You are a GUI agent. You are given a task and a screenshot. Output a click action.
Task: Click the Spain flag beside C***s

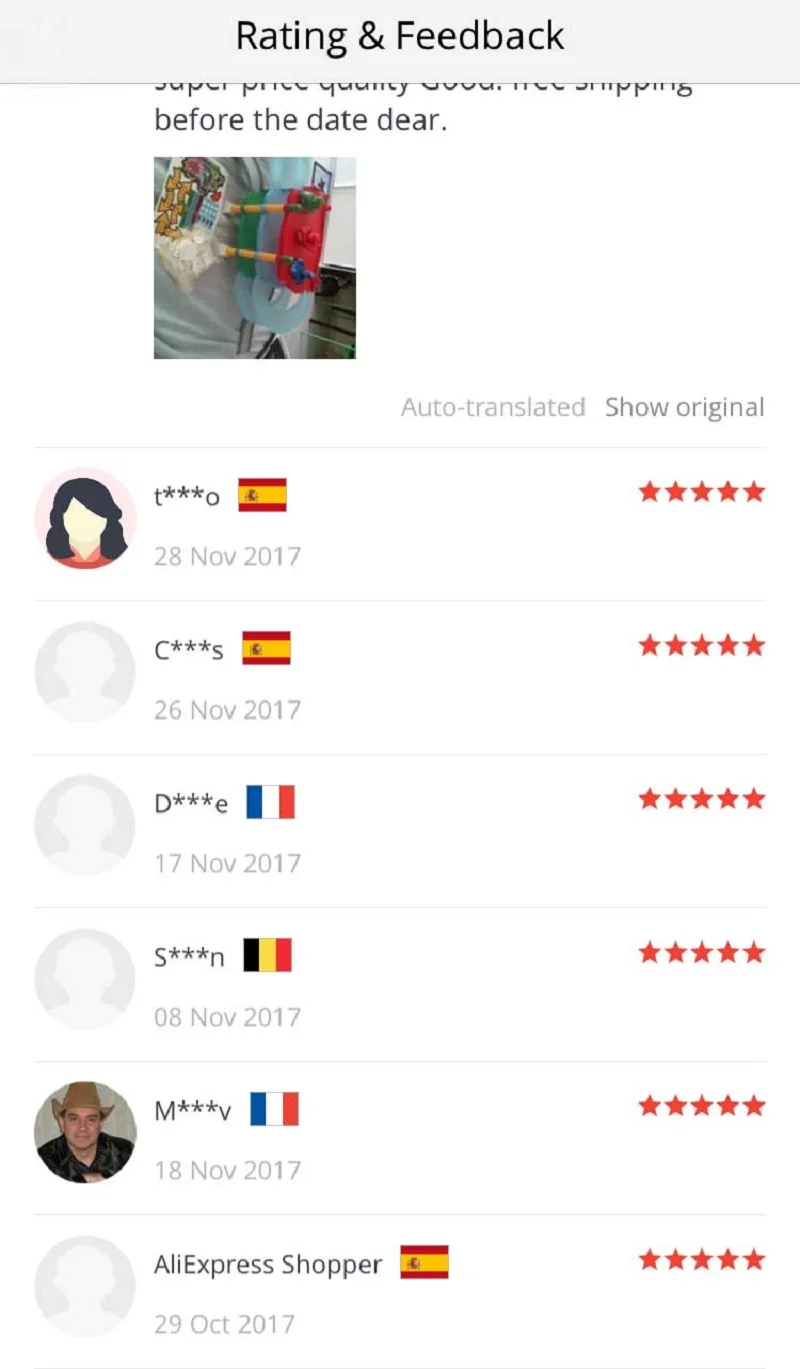point(265,648)
